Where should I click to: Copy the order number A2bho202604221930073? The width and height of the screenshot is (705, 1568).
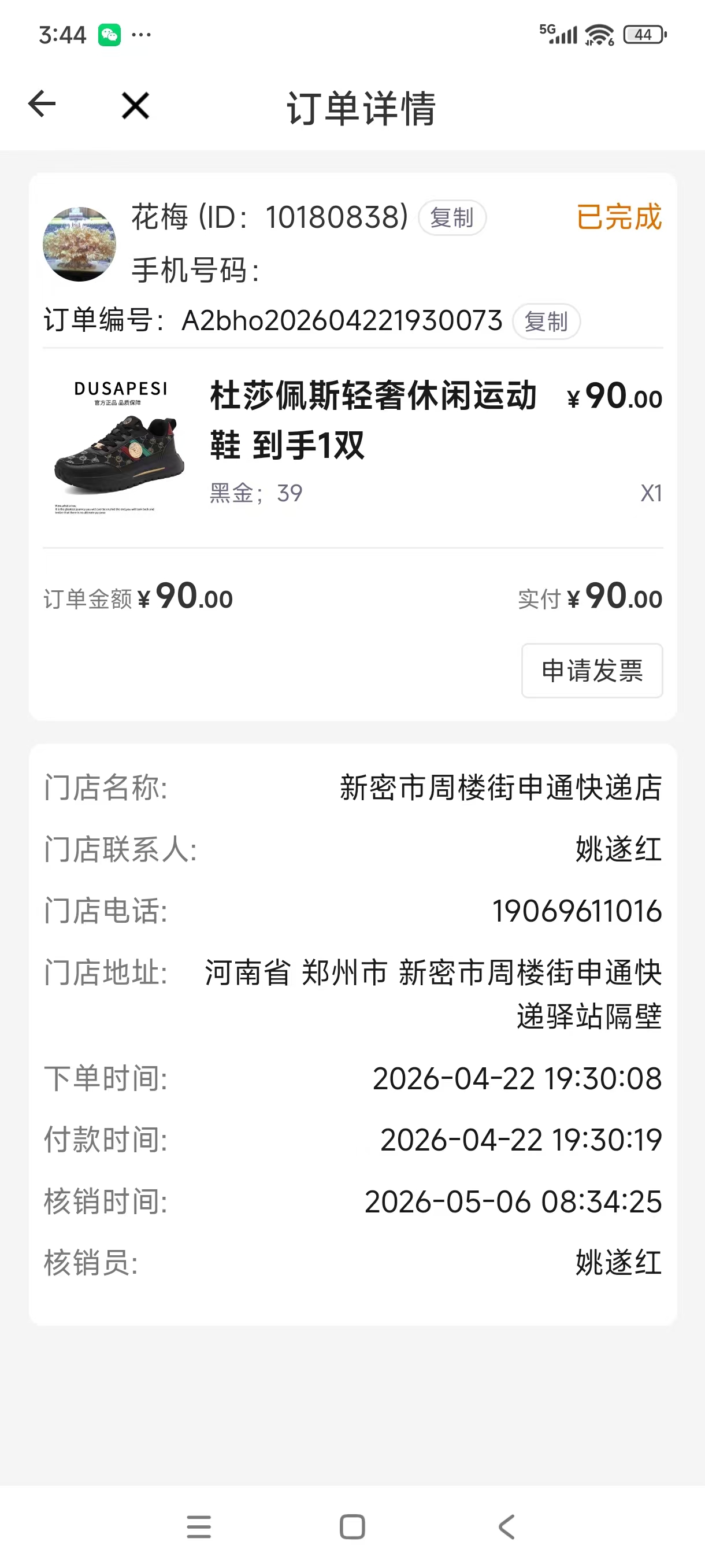click(x=546, y=321)
